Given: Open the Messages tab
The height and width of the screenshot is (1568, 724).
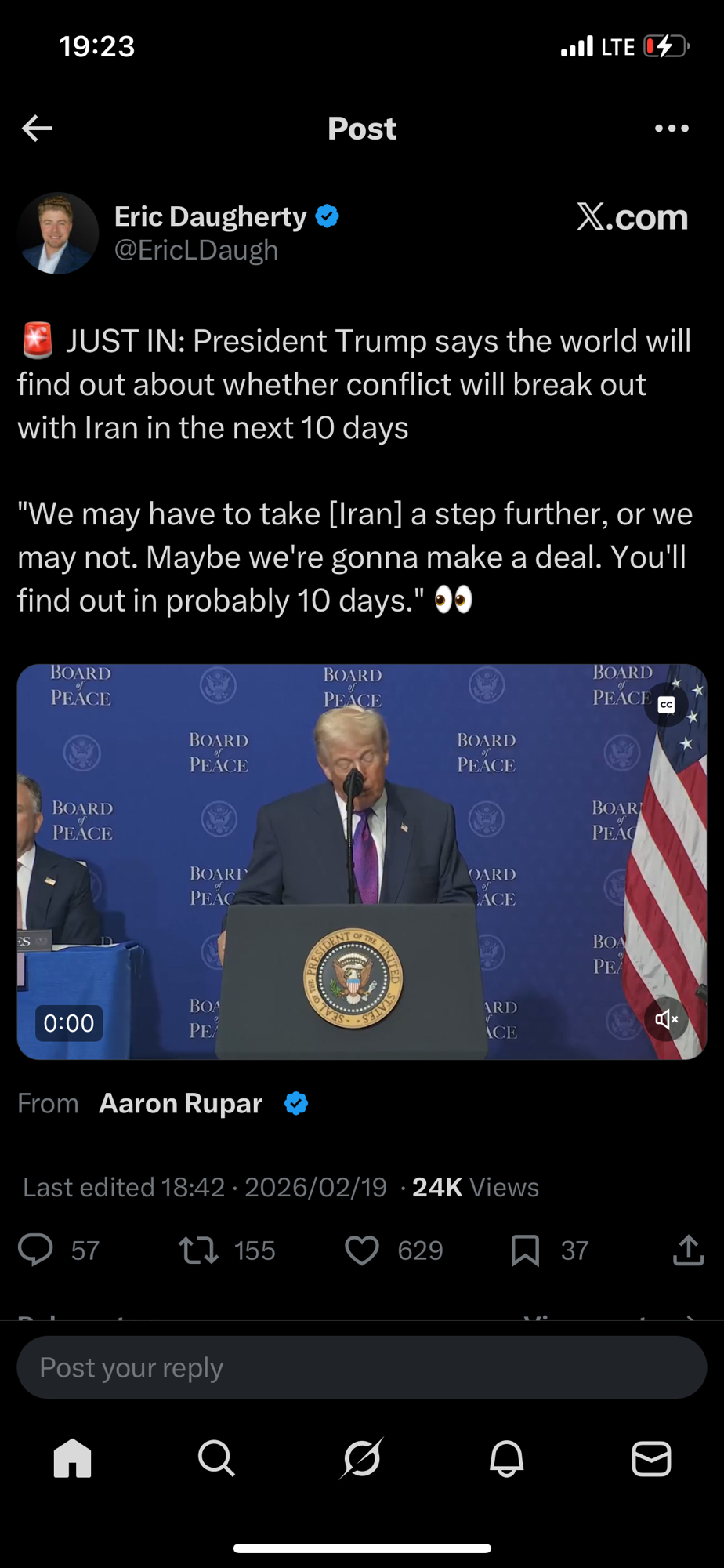Looking at the screenshot, I should (651, 1458).
